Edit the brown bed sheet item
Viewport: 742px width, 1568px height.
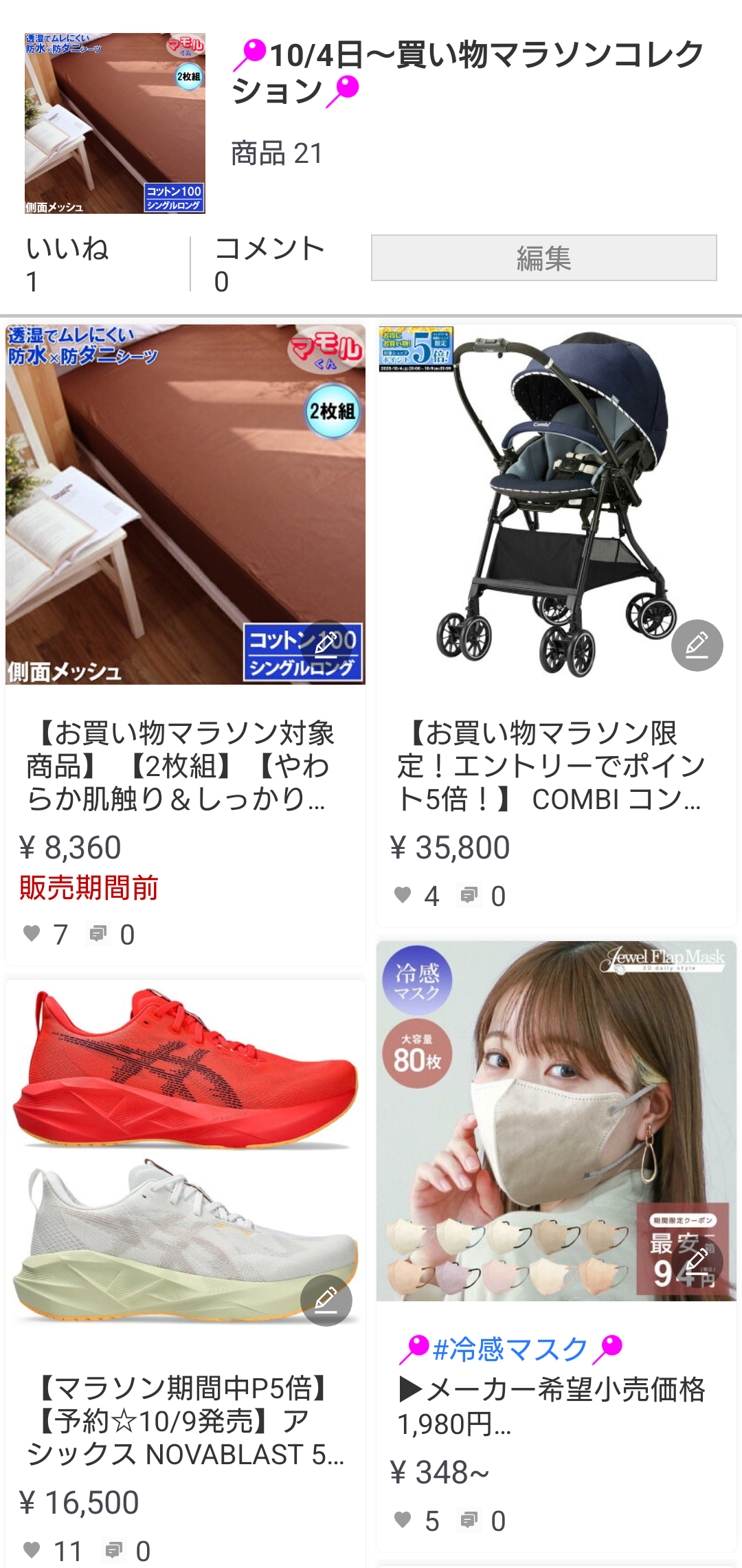click(x=326, y=645)
